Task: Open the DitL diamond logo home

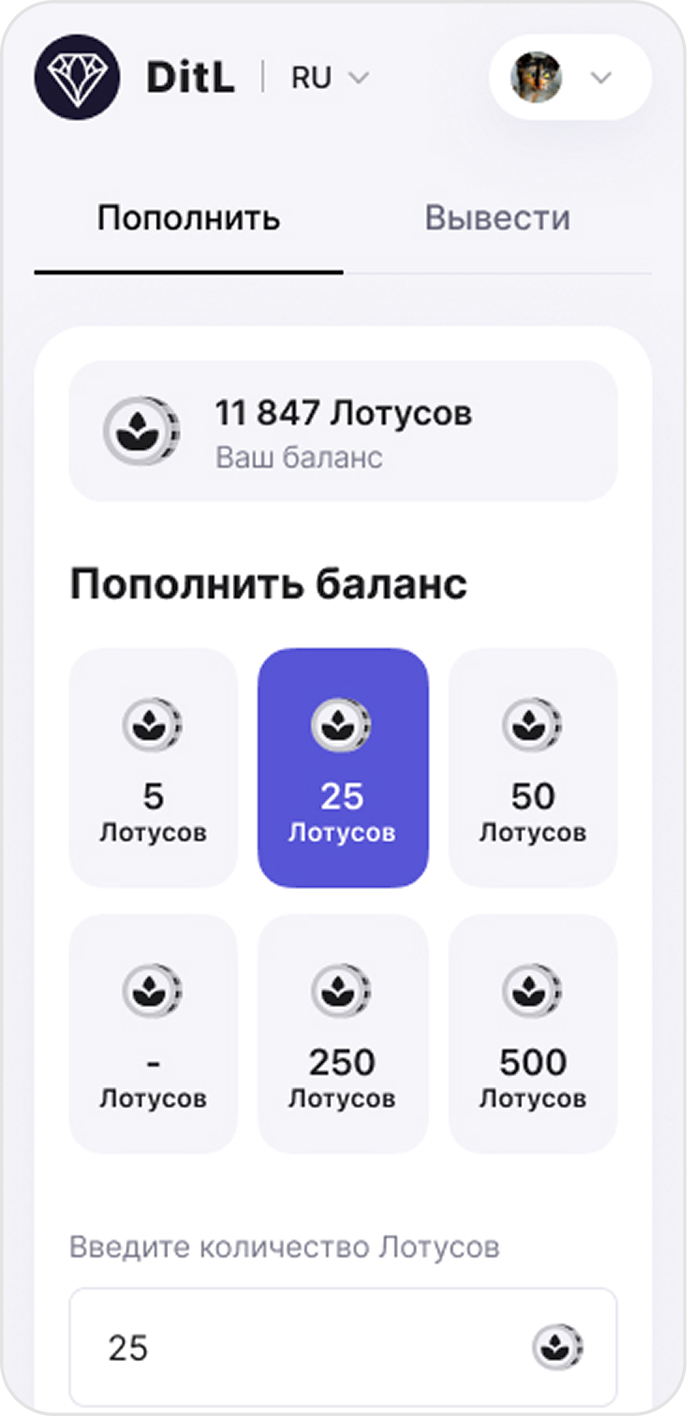Action: [77, 77]
